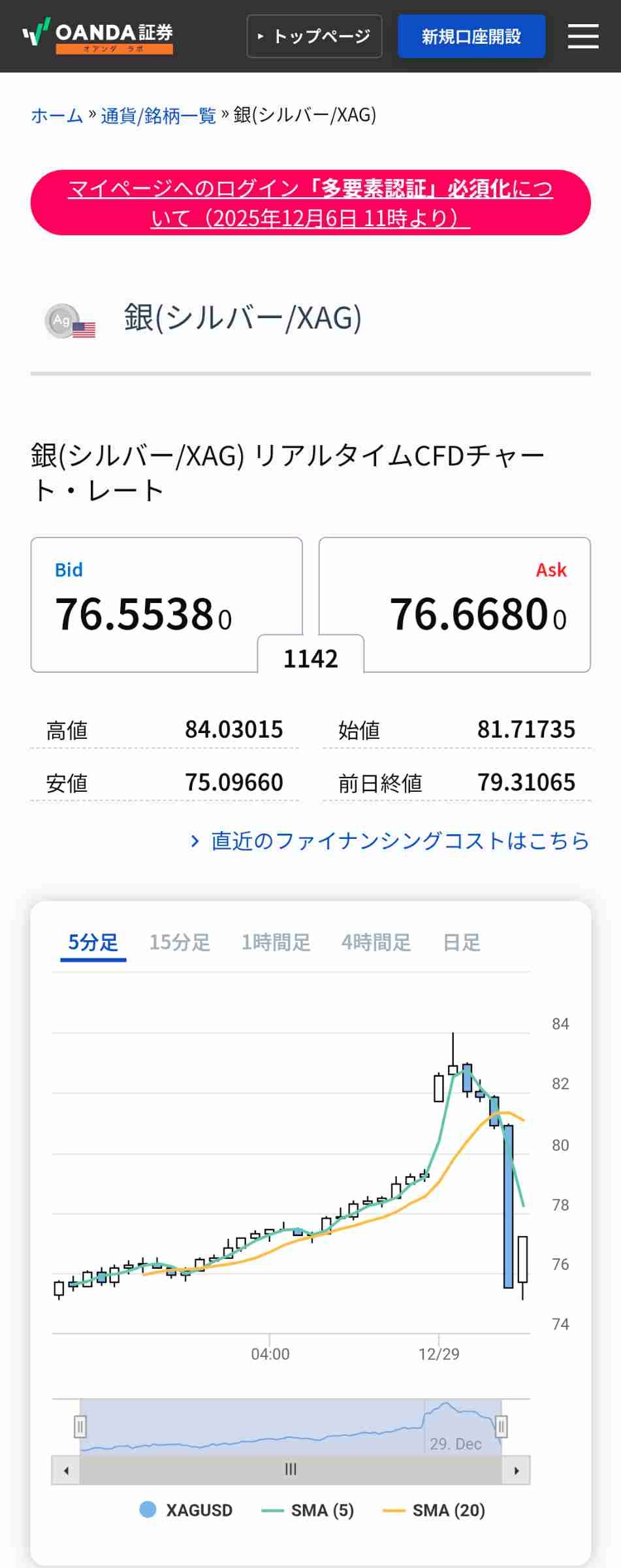Screen dimensions: 621x1568
Task: Toggle the XAGUSD series in legend
Action: [186, 1511]
